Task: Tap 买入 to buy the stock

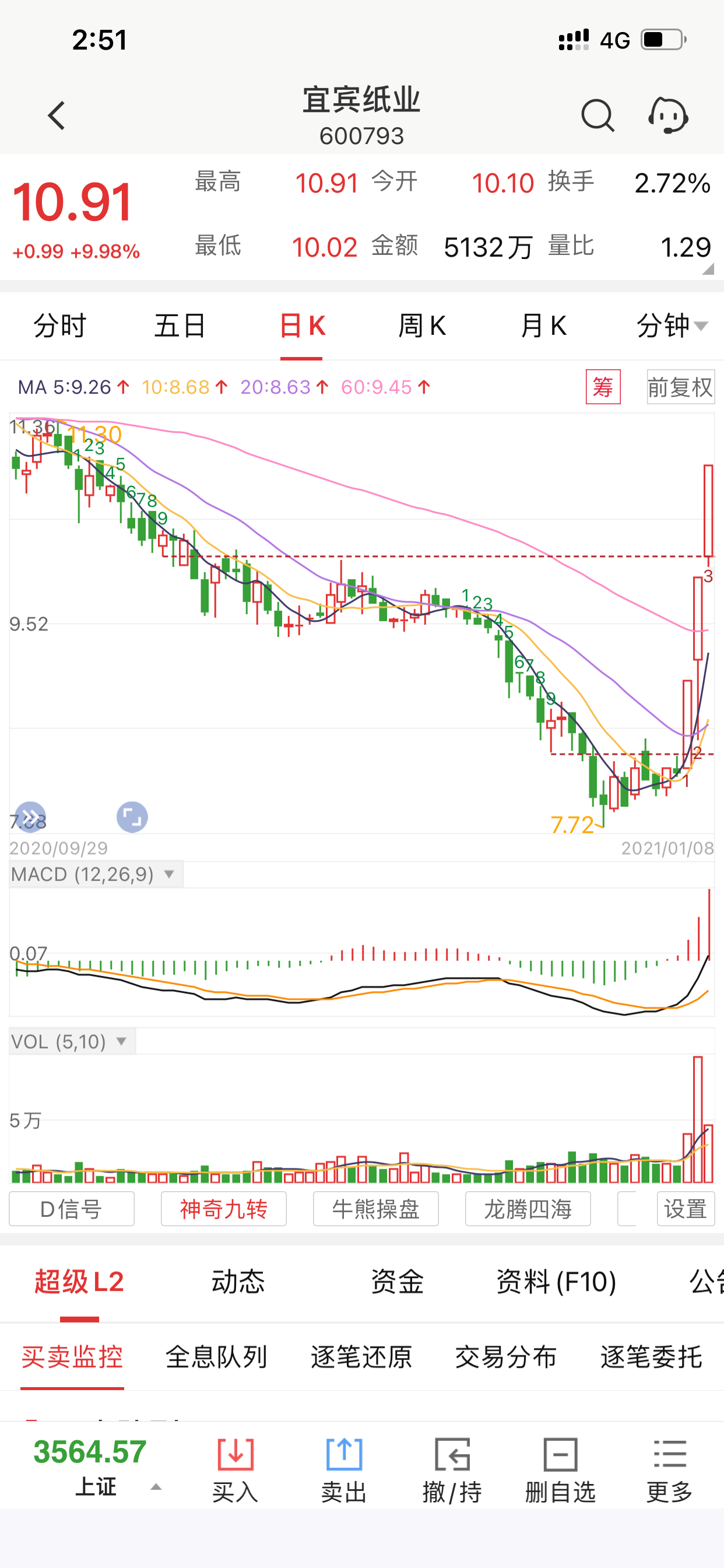Action: [235, 1469]
